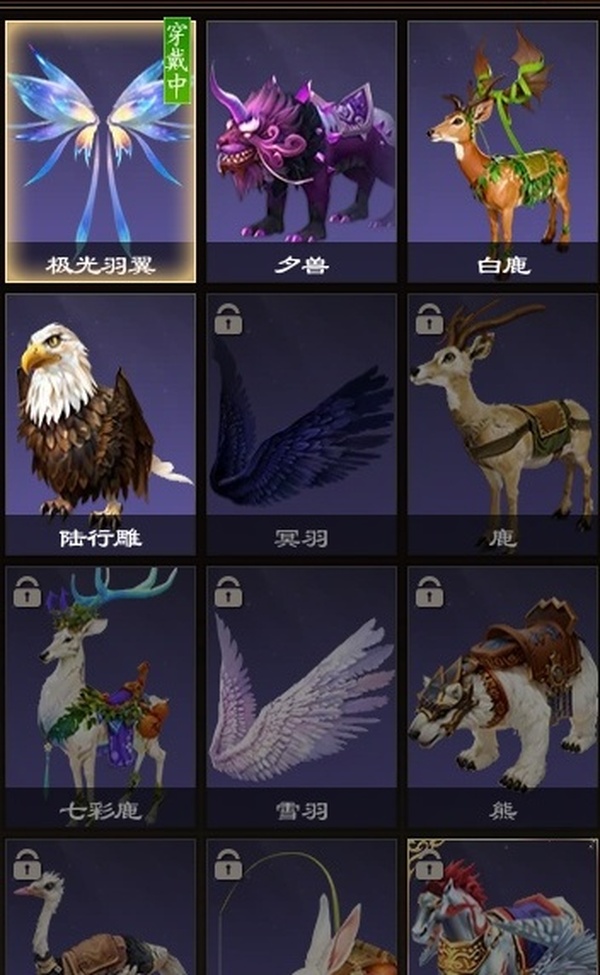600x975 pixels.
Task: View the locked 冥羽 wings
Action: coord(301,424)
